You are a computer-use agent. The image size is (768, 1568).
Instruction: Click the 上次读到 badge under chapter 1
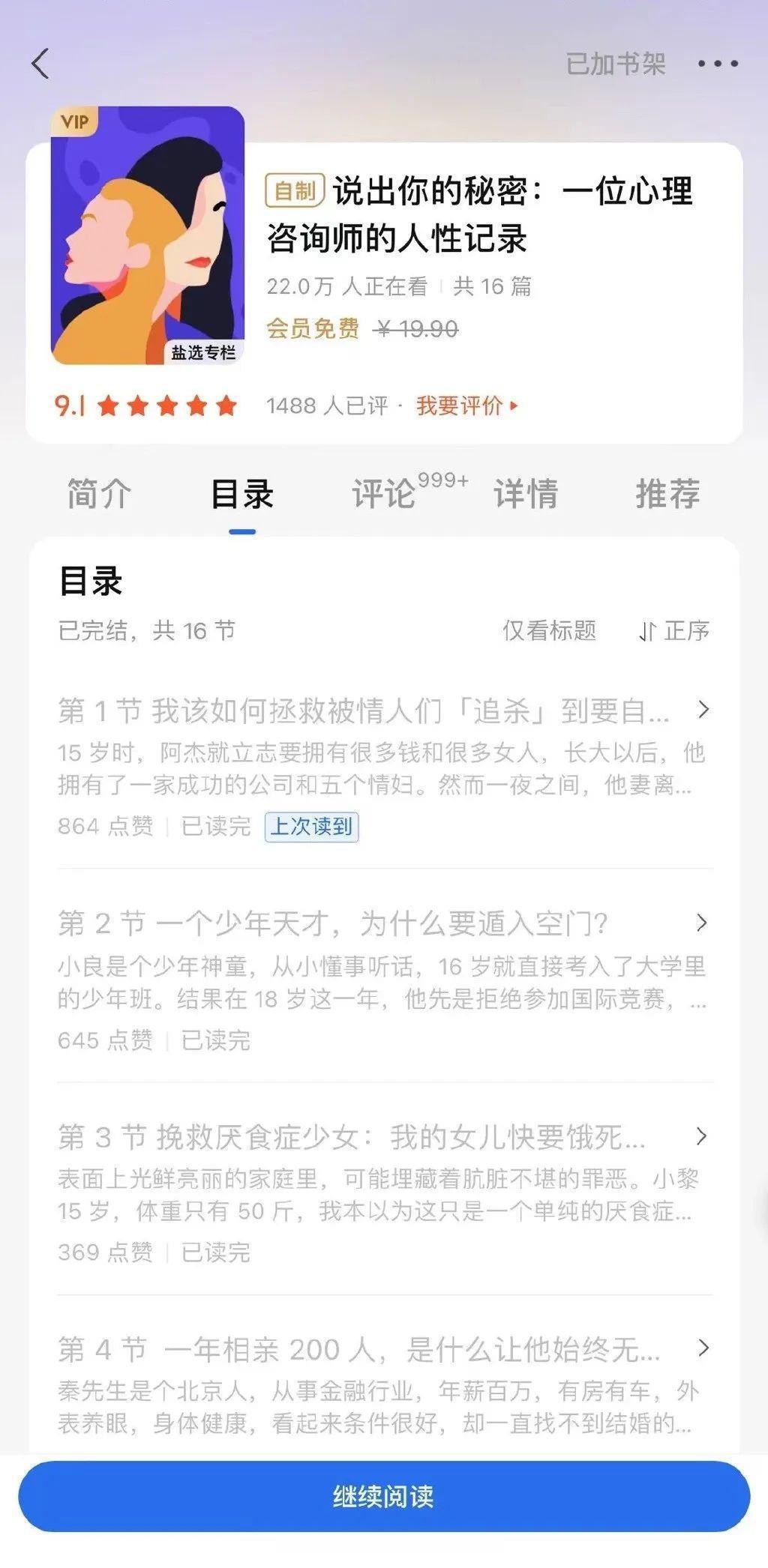coord(310,827)
